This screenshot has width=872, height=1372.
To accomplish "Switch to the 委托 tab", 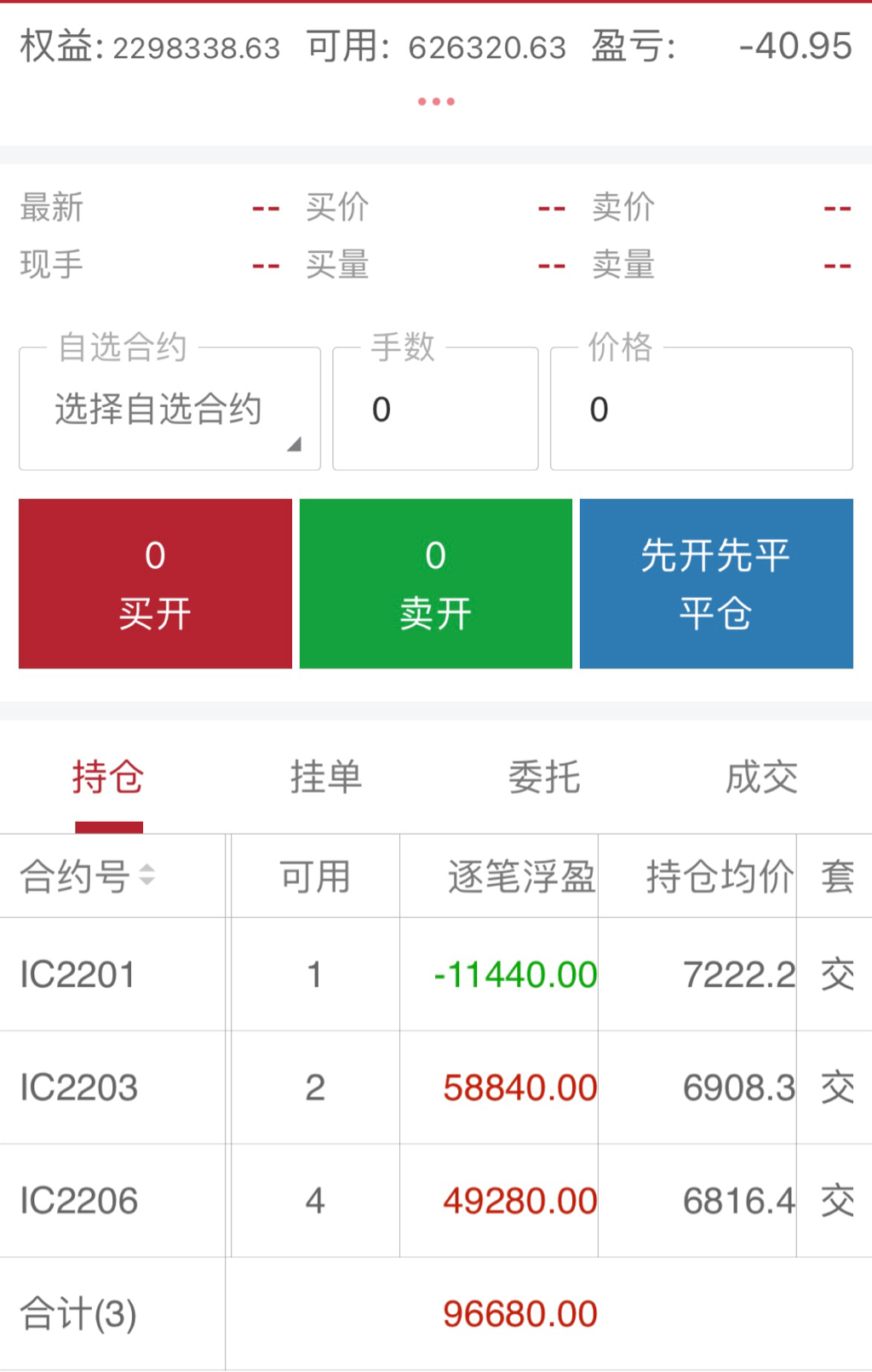I will tap(544, 778).
